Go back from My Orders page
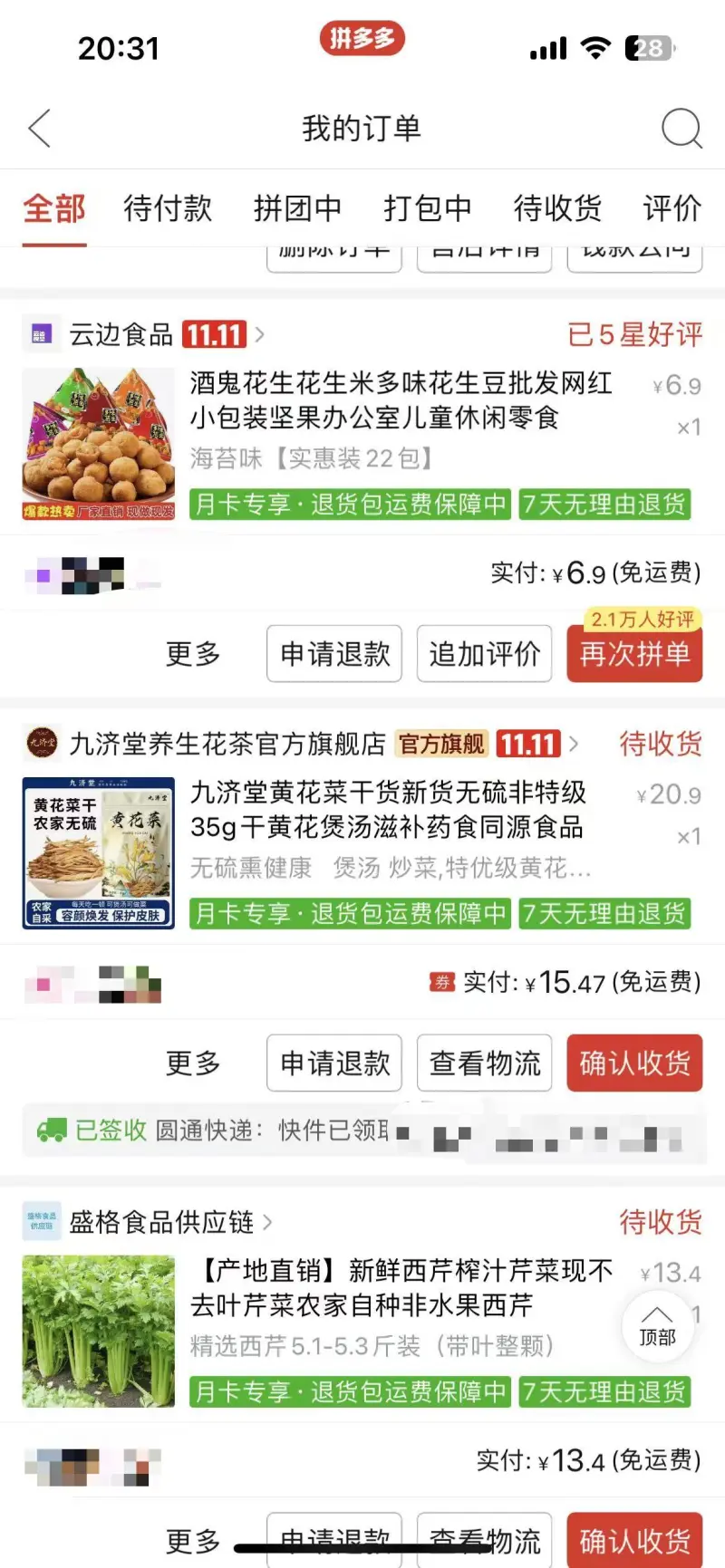This screenshot has height=1568, width=725. coord(40,129)
